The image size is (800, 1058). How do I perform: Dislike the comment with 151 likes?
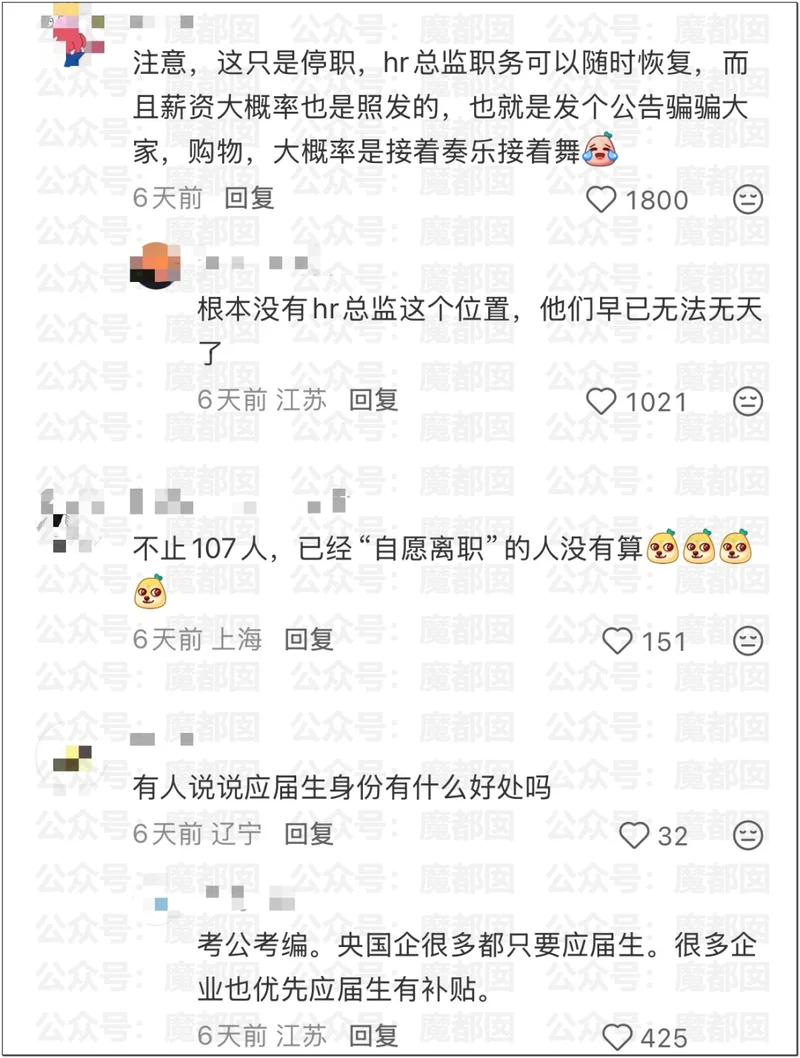[x=747, y=640]
